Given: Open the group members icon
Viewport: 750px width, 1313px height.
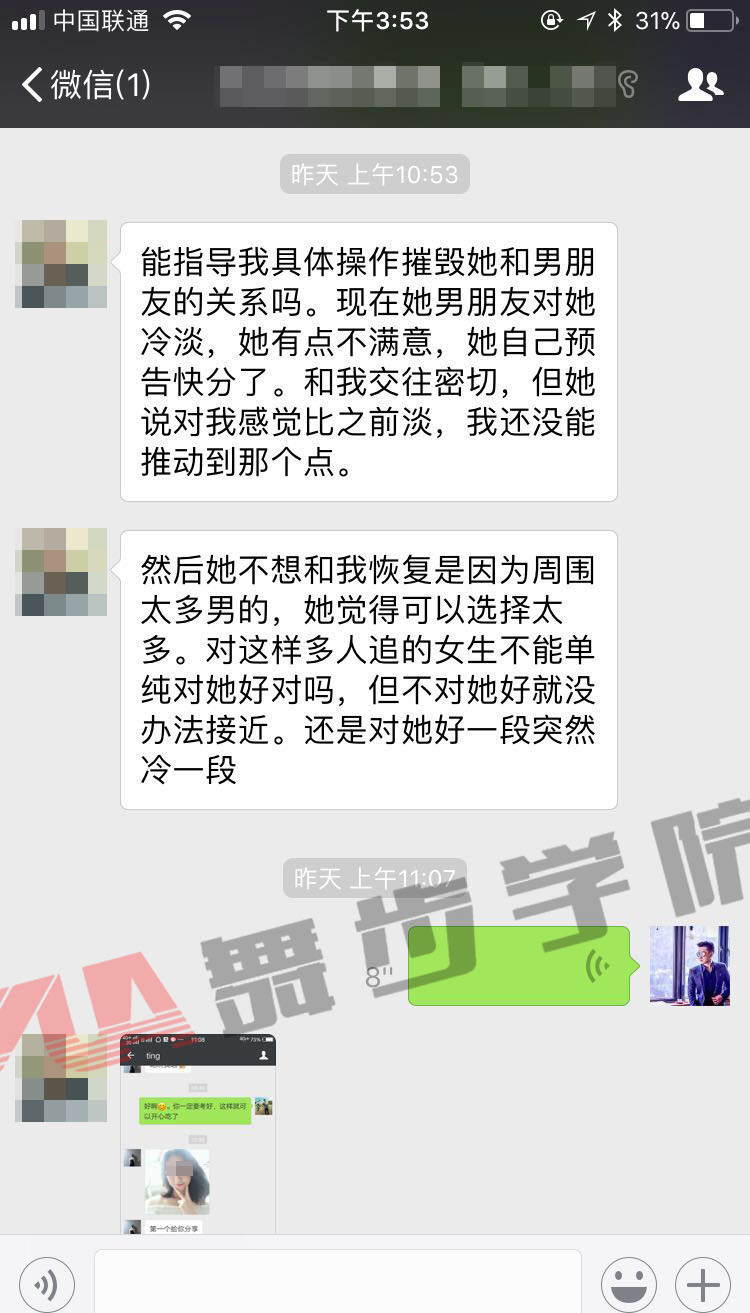Looking at the screenshot, I should point(700,85).
